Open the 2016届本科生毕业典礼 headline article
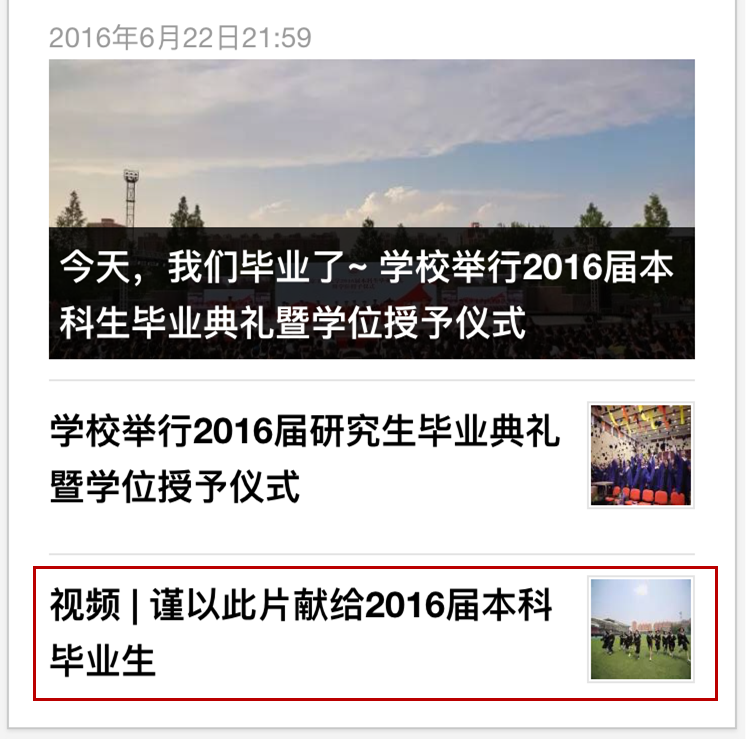 click(371, 295)
